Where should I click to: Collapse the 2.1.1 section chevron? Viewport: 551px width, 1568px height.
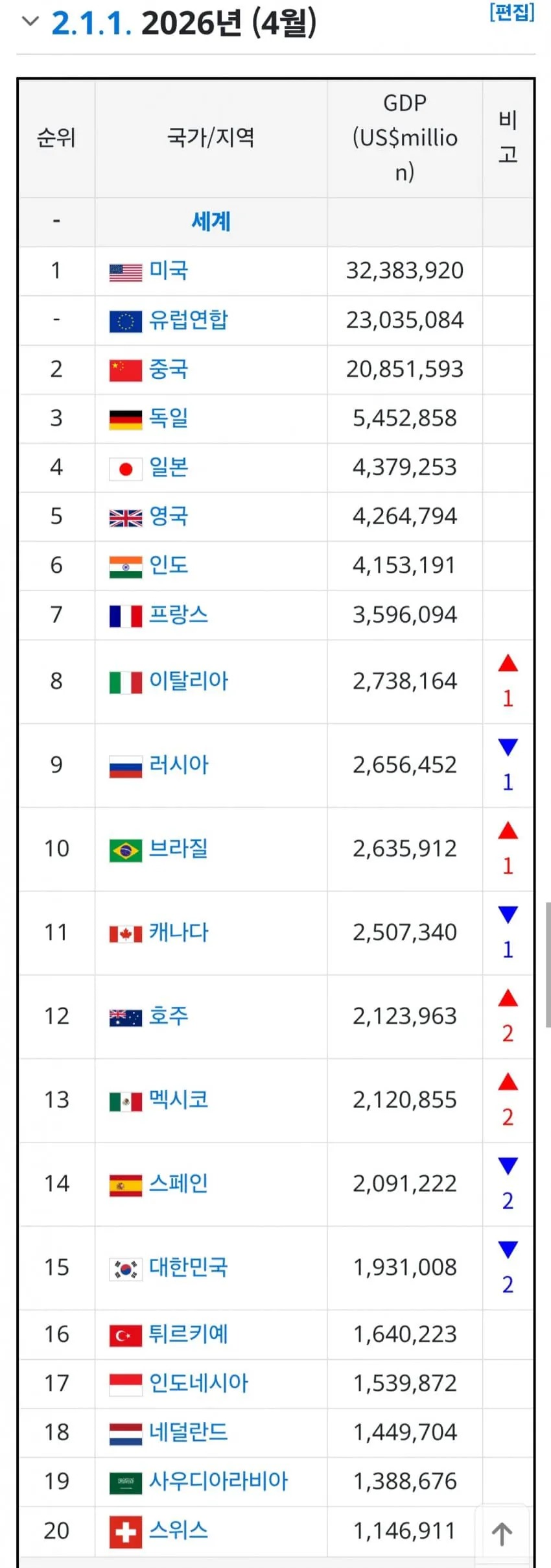[30, 21]
